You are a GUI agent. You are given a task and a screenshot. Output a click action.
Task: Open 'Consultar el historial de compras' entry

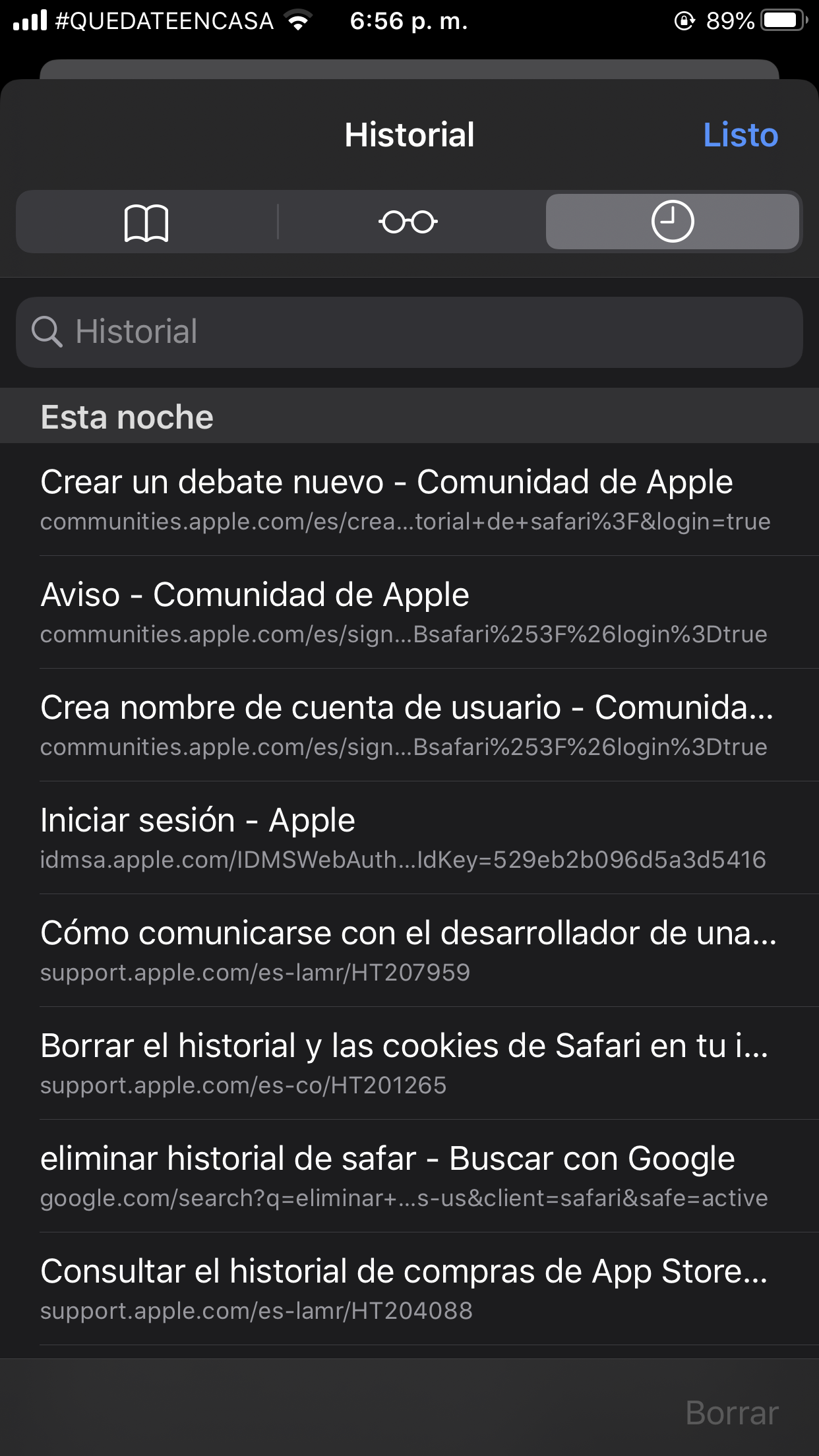(x=409, y=1289)
